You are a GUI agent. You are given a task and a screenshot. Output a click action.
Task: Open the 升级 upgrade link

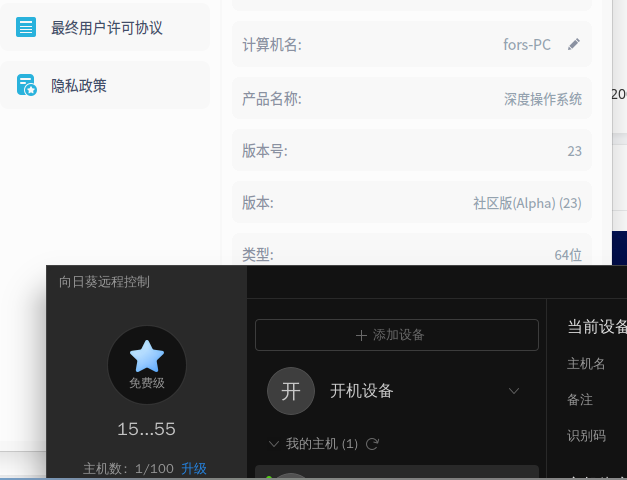[194, 468]
